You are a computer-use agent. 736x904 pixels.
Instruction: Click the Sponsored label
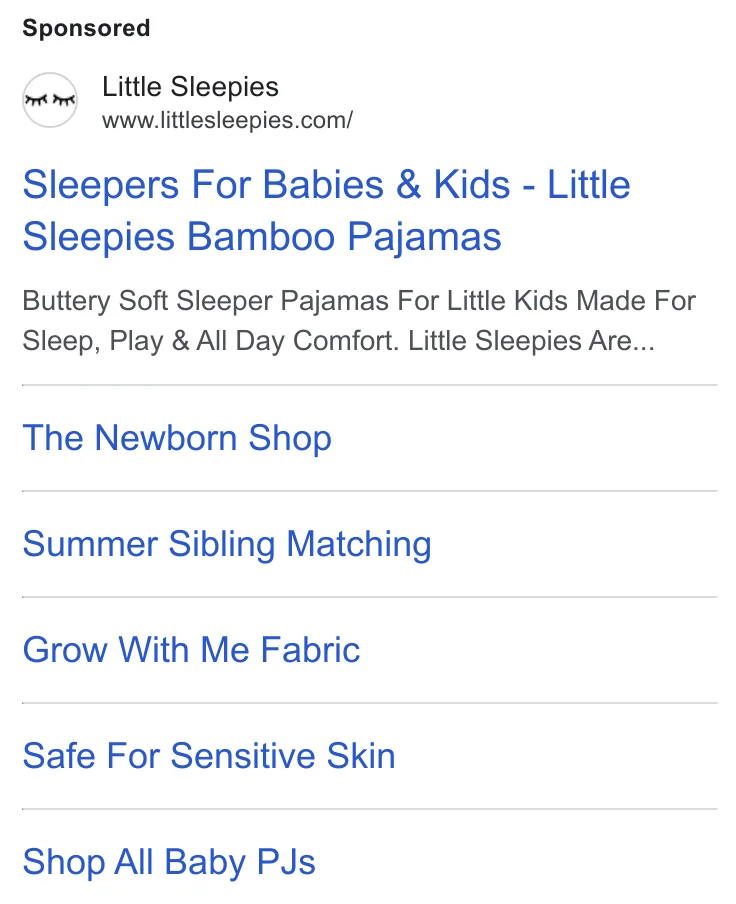click(x=86, y=28)
